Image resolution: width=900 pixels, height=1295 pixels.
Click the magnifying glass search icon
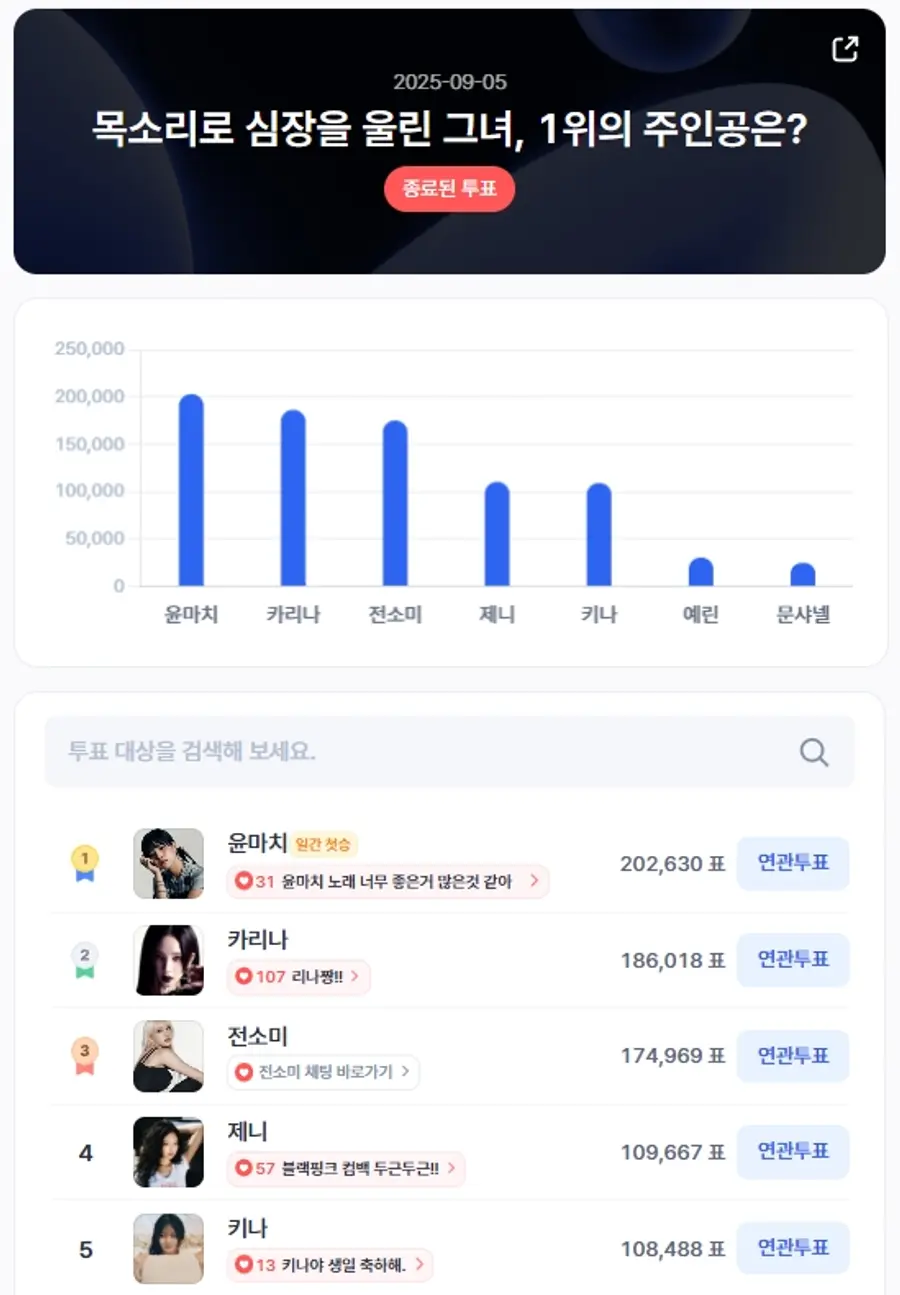click(812, 752)
